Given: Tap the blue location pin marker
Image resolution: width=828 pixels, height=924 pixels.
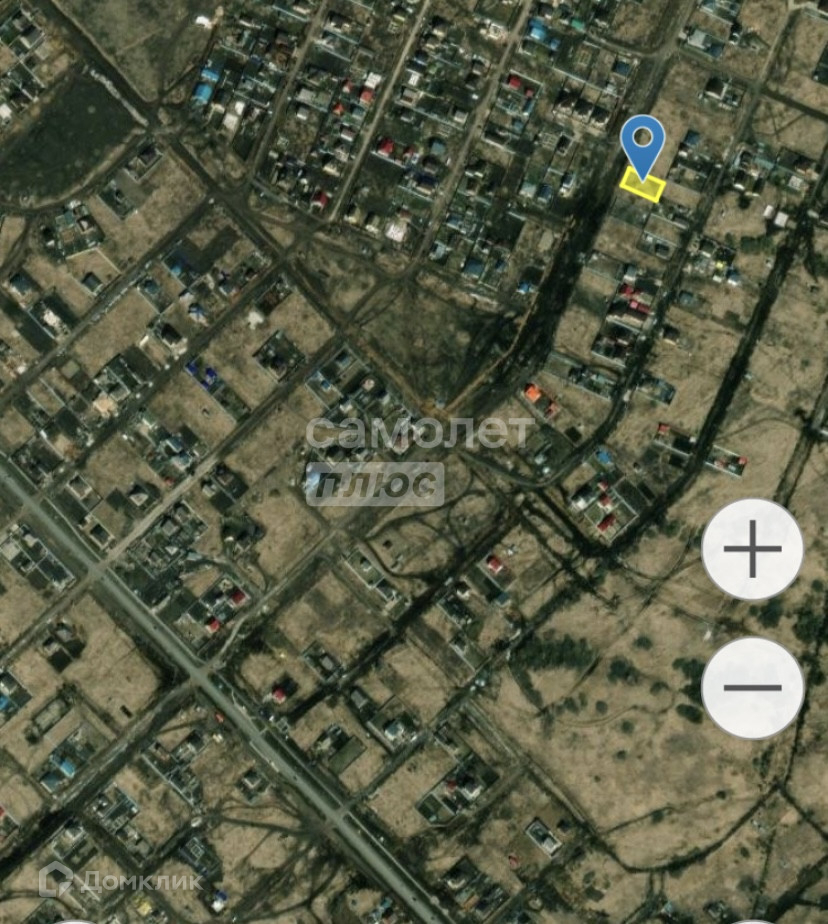Looking at the screenshot, I should pos(642,143).
